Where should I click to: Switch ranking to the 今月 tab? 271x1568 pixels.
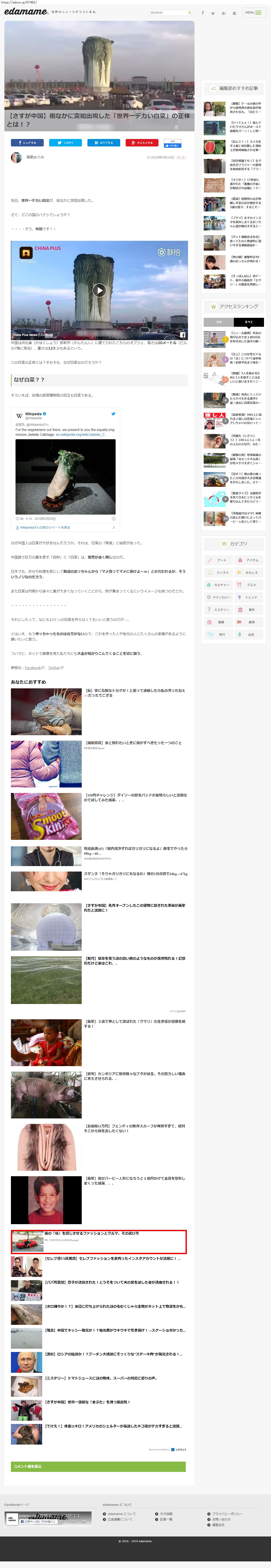(219, 322)
